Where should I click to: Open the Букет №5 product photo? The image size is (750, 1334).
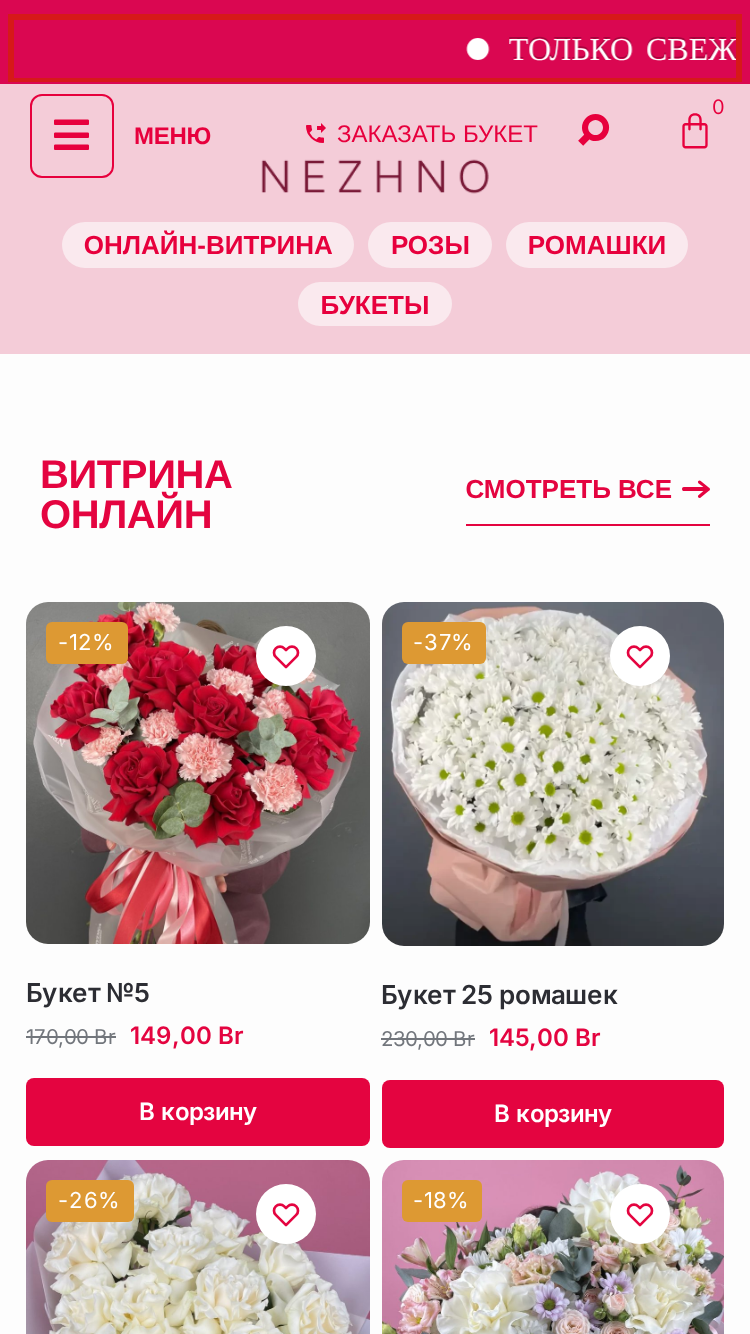point(198,773)
